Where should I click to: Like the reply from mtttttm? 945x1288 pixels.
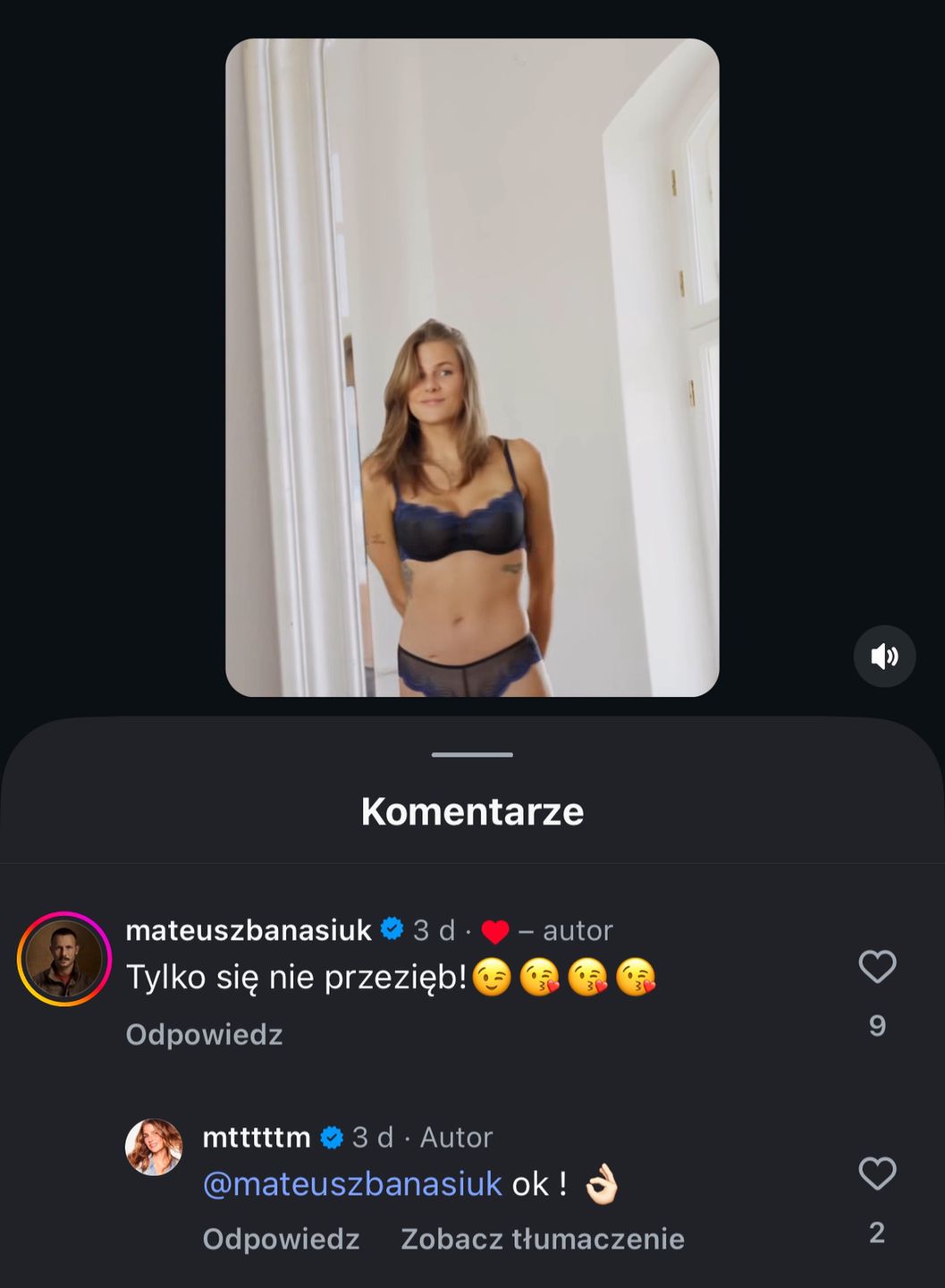tap(877, 1174)
